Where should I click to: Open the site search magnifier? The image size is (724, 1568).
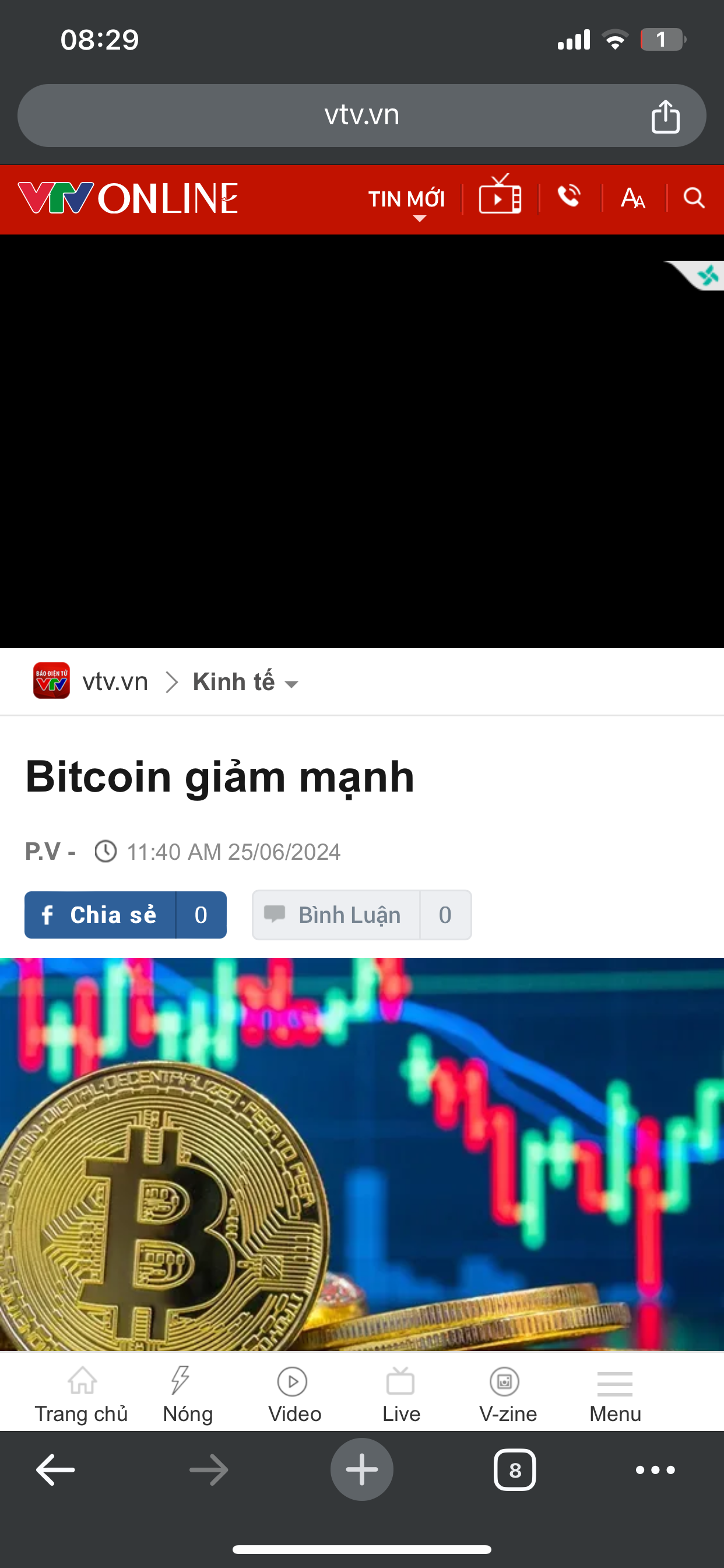694,198
